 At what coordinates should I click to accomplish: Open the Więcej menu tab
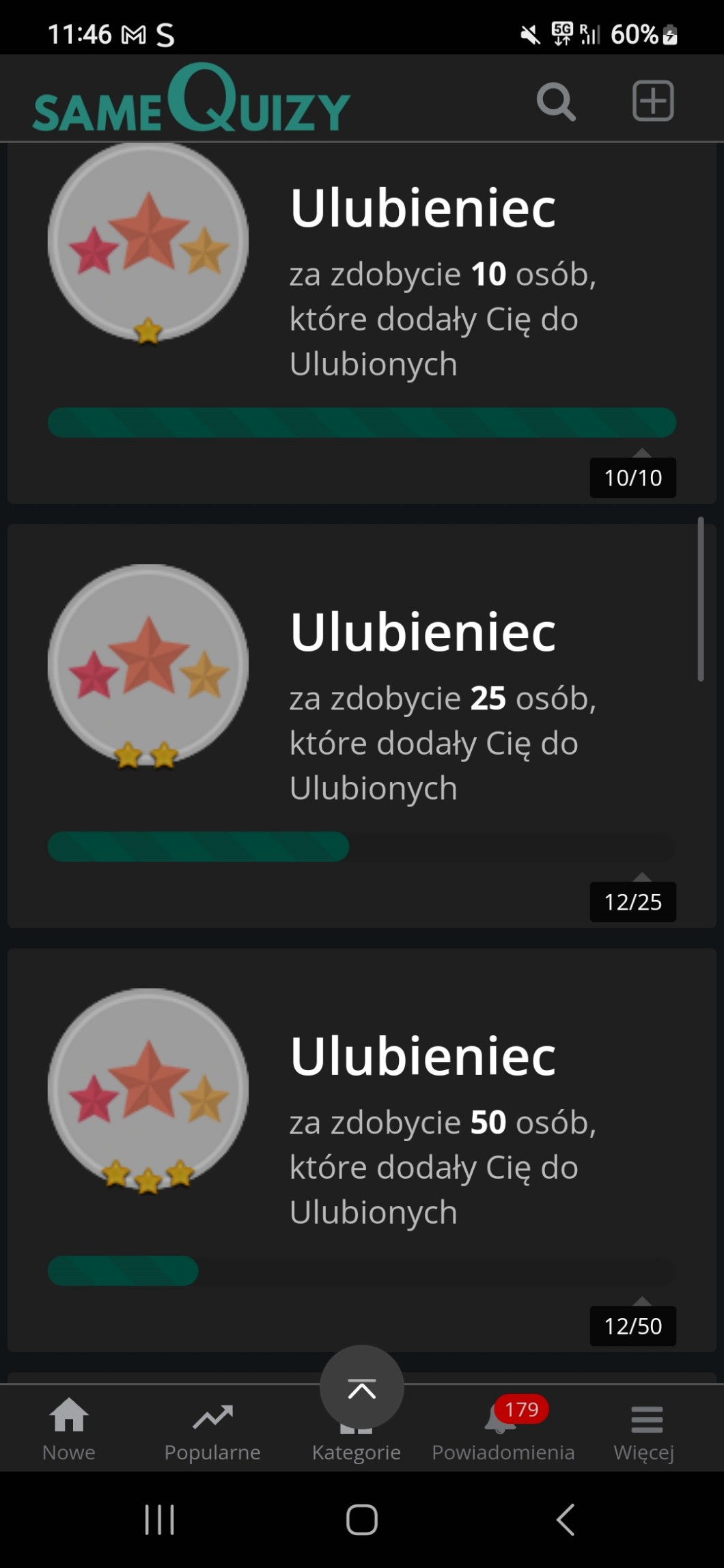point(645,1429)
